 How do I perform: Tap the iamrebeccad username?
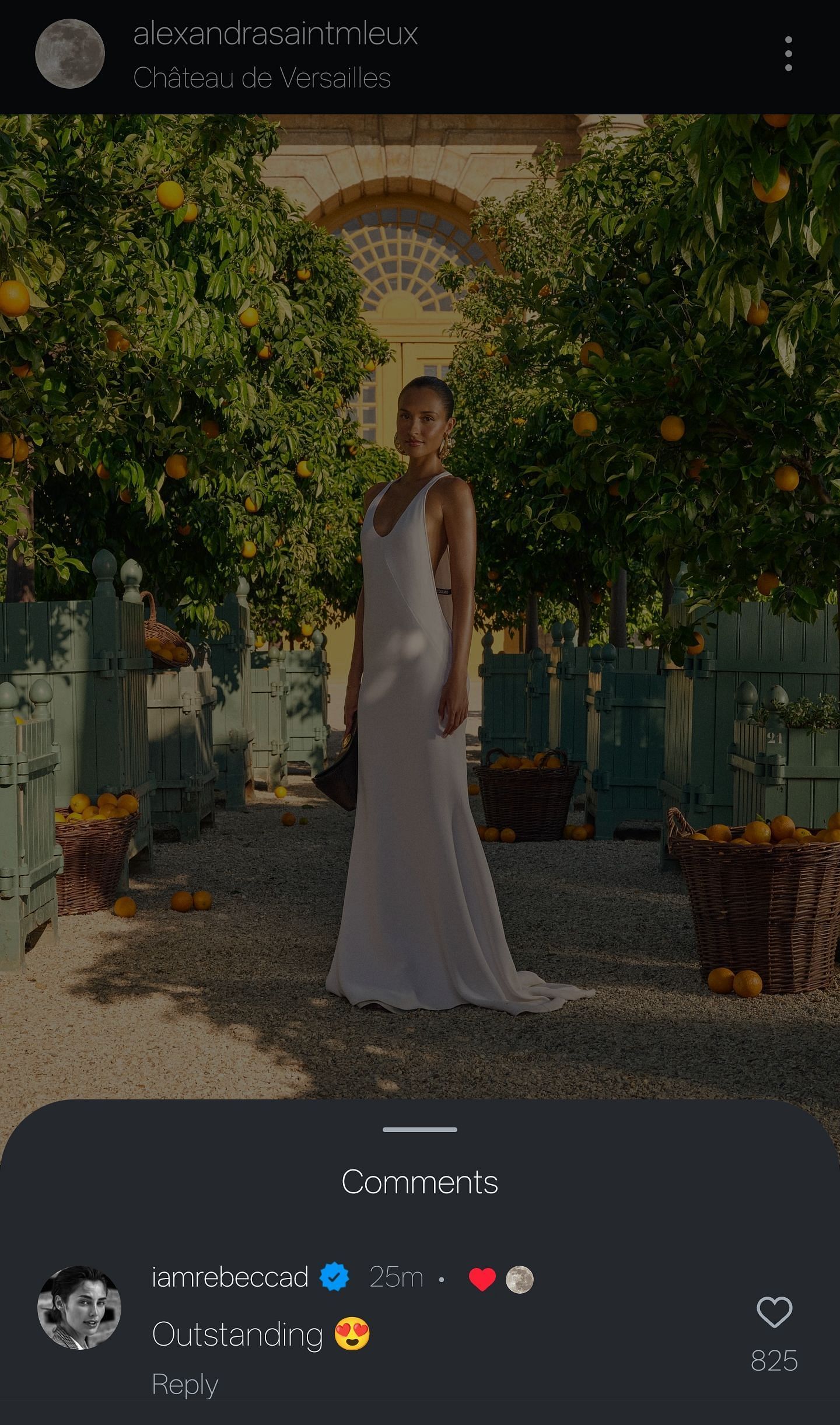230,1277
